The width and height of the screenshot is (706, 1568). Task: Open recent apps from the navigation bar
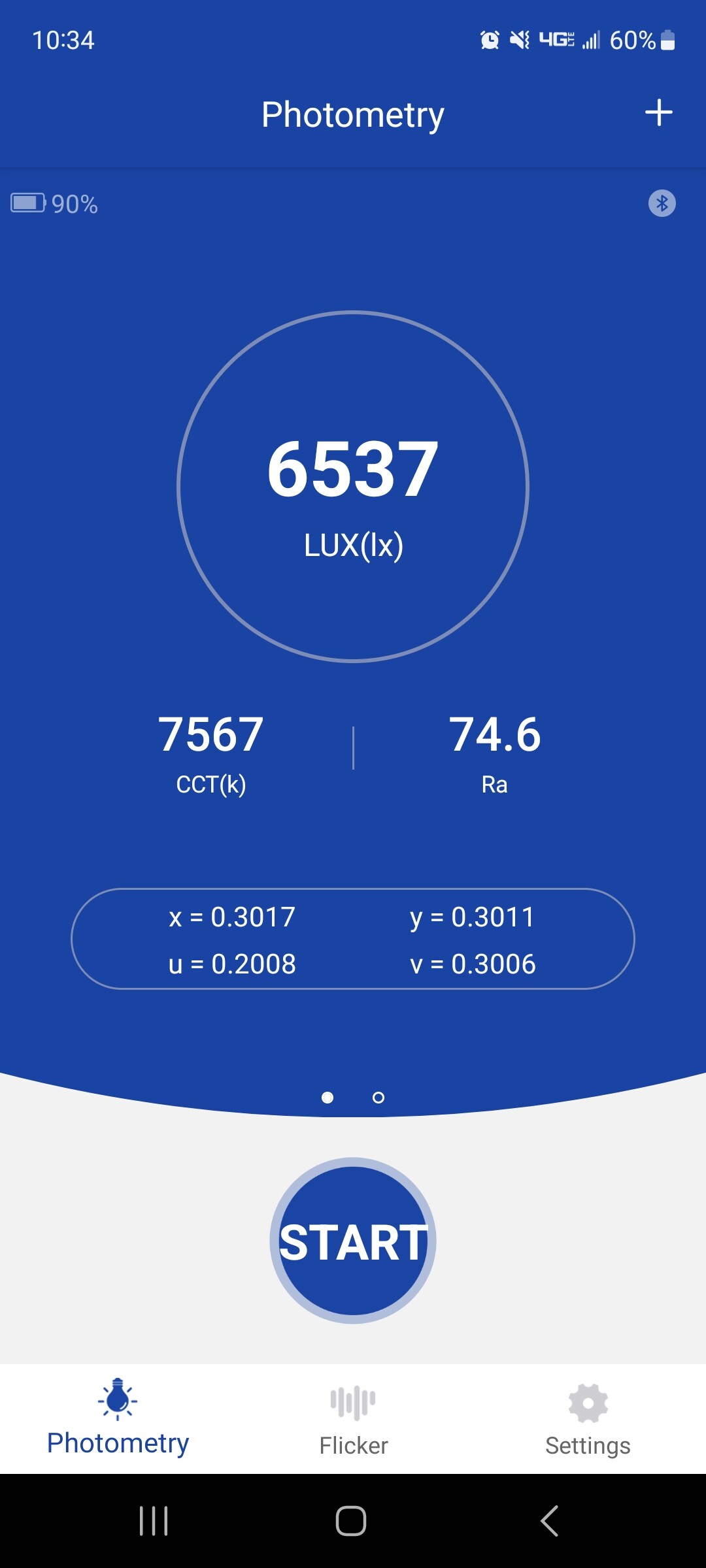click(154, 1521)
